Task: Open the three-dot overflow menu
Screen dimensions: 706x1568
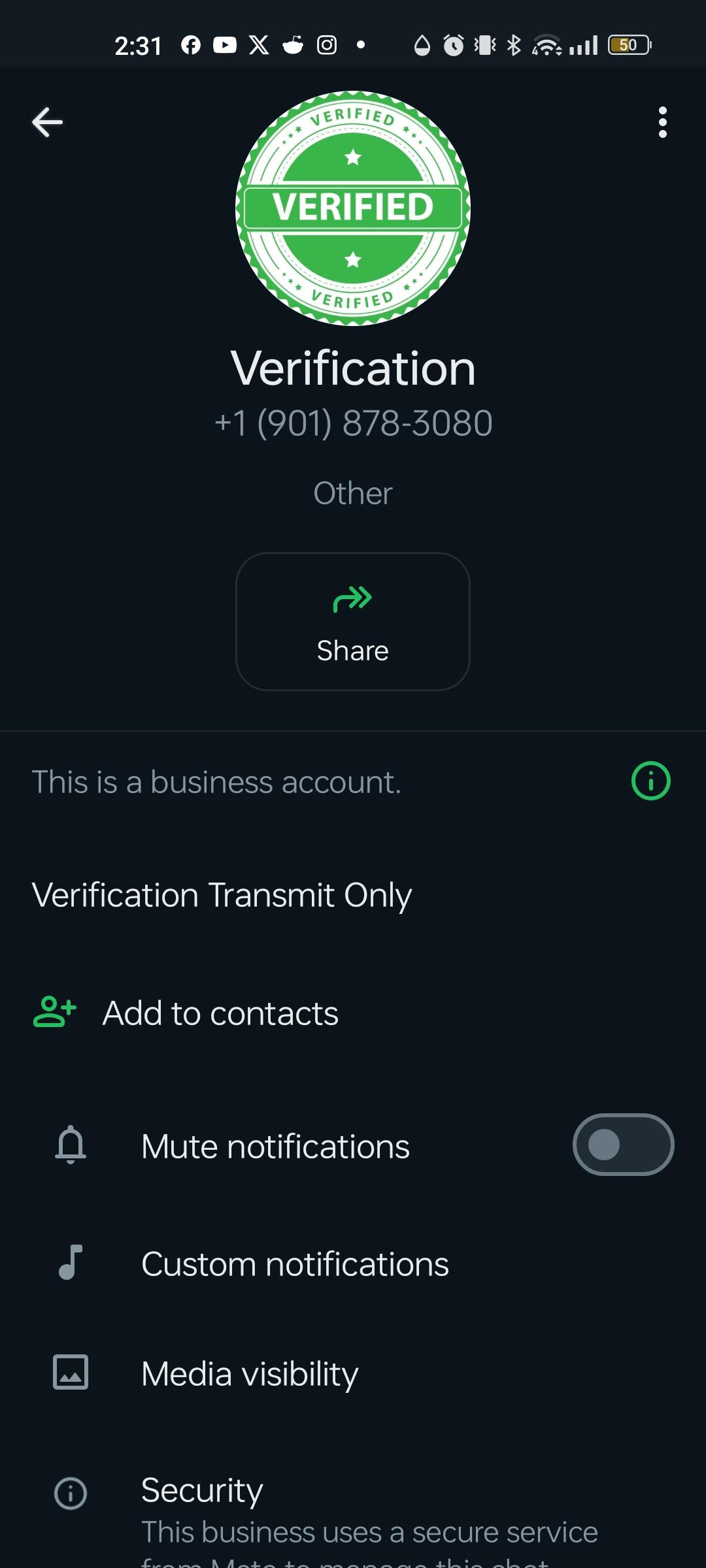Action: [662, 122]
